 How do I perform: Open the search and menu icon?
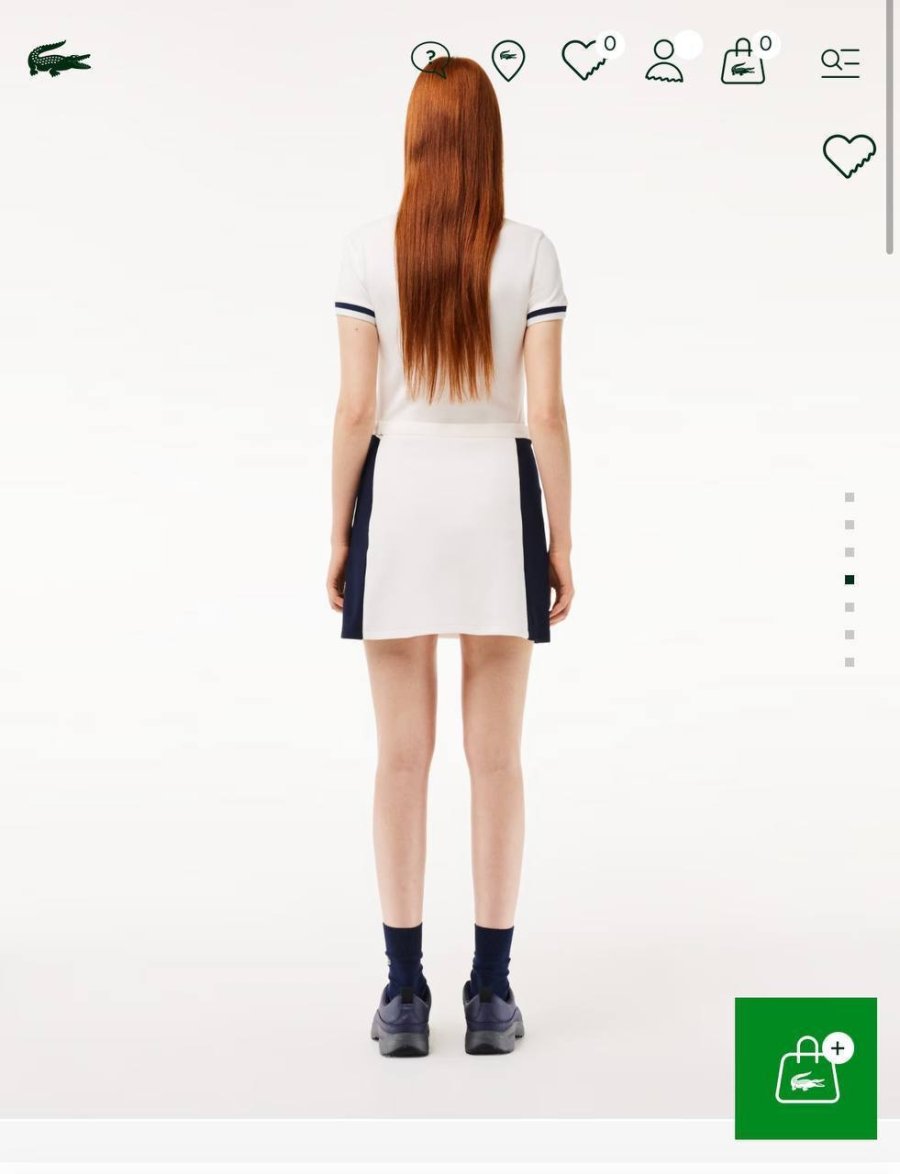840,62
